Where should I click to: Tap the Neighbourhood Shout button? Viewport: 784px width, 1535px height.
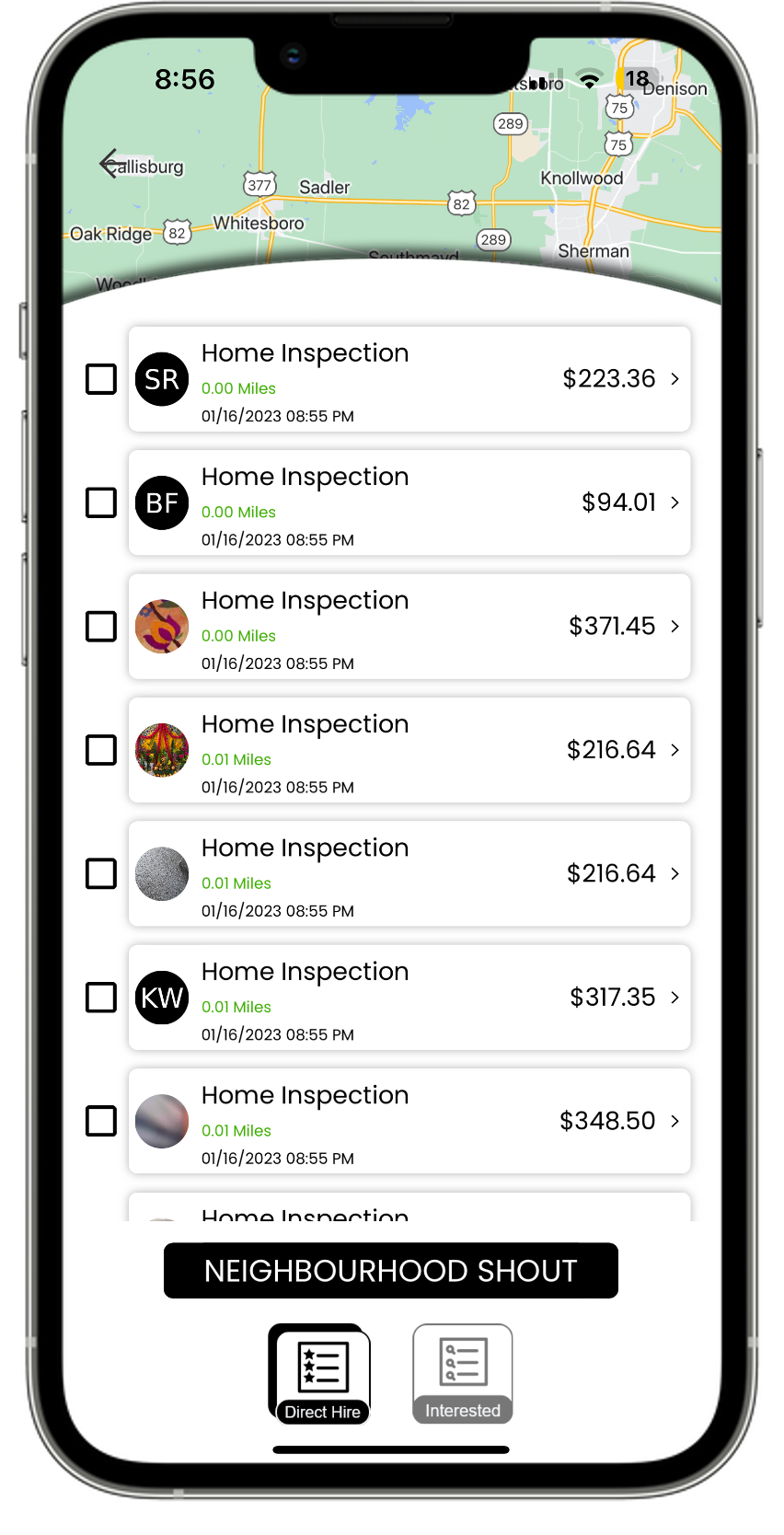click(391, 1271)
